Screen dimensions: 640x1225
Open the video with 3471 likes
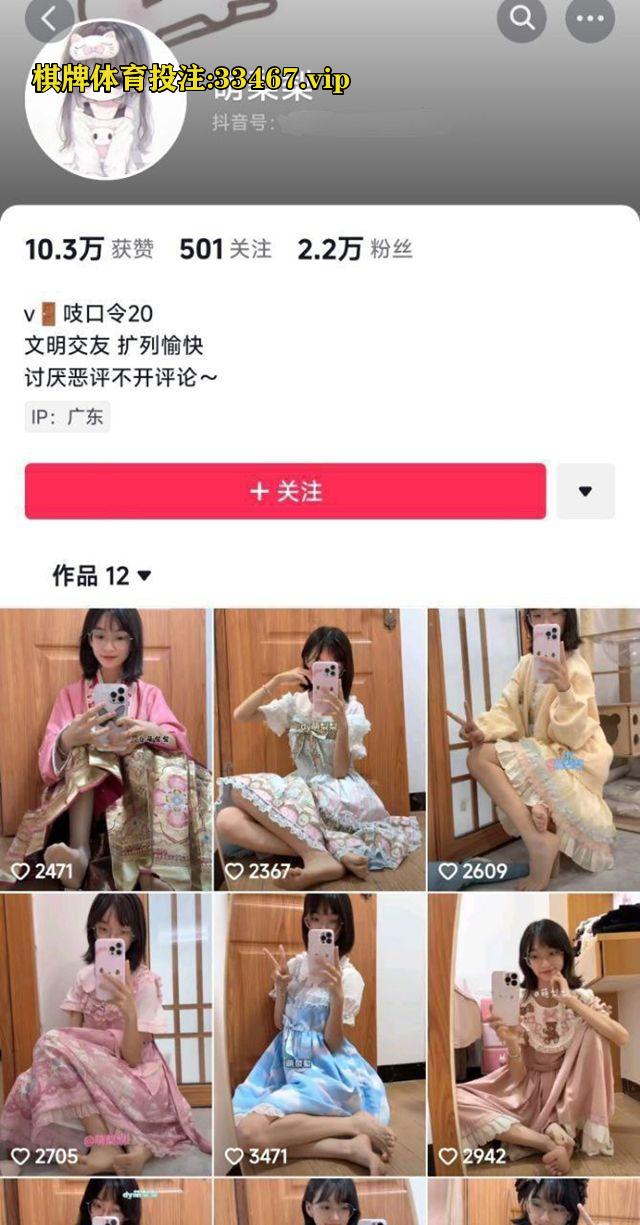pyautogui.click(x=319, y=1033)
